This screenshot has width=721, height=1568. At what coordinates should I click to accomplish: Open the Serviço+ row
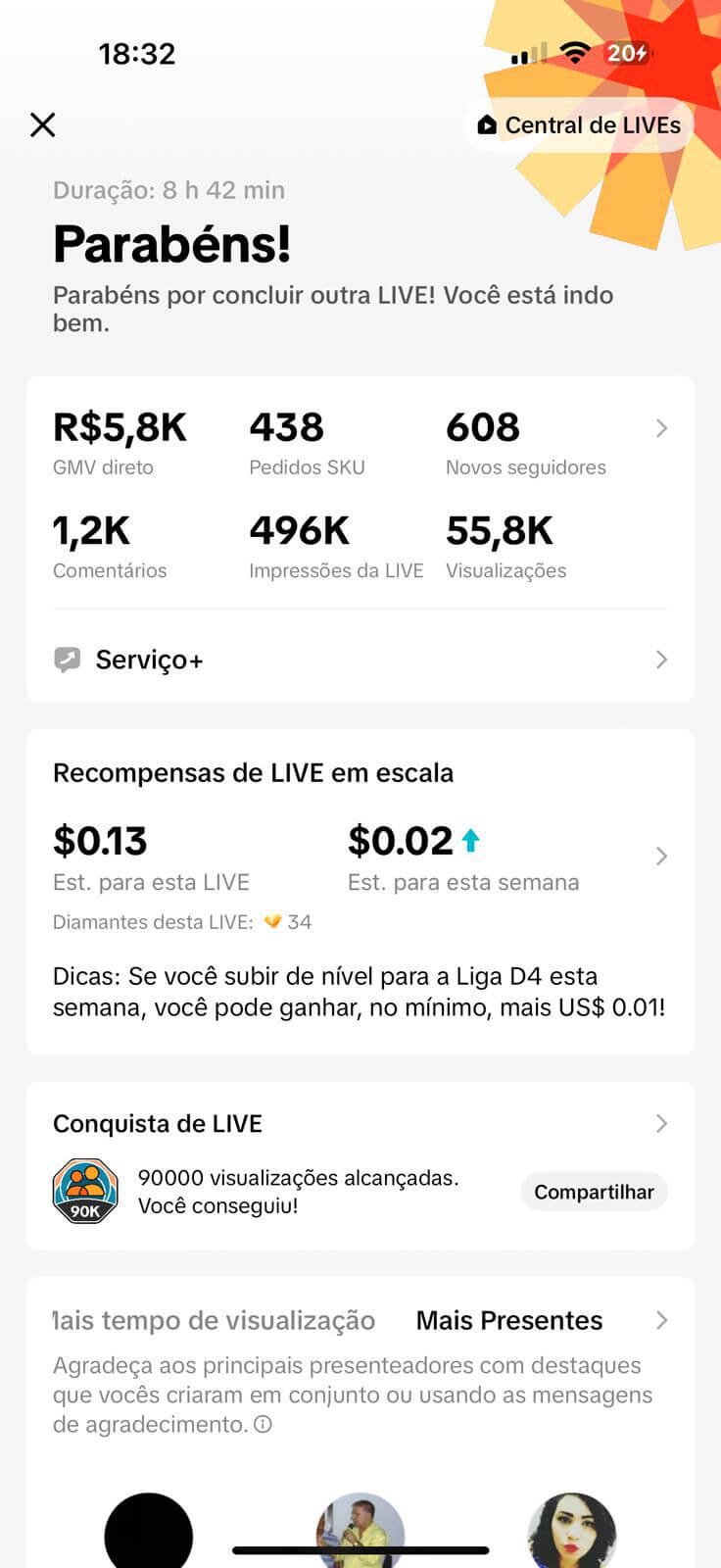pos(360,660)
